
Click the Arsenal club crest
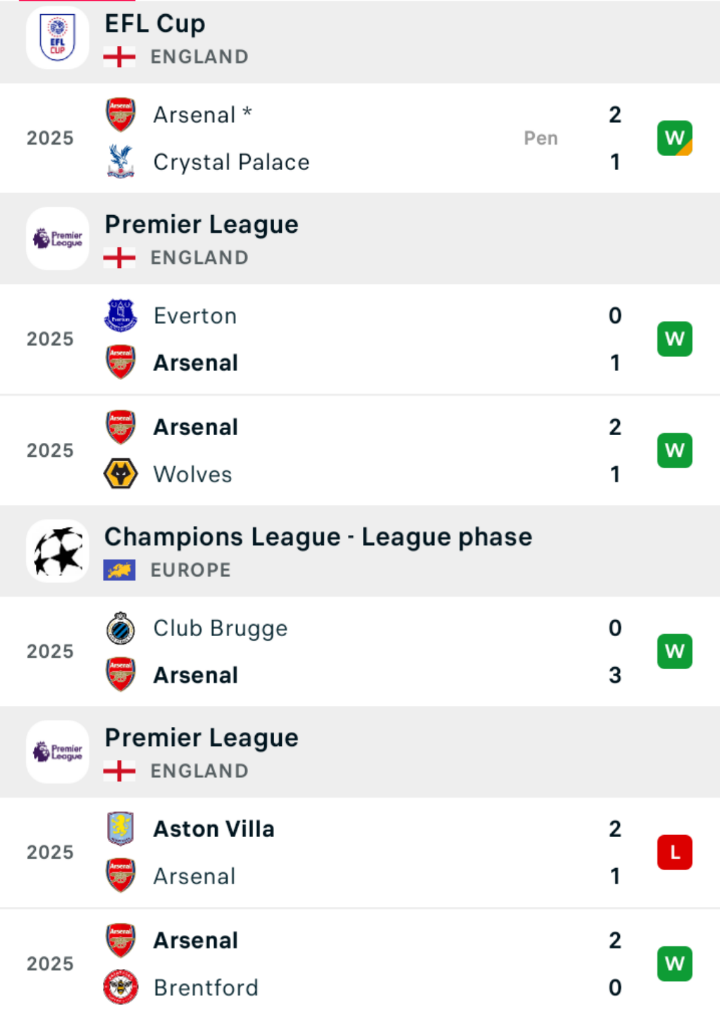[120, 114]
